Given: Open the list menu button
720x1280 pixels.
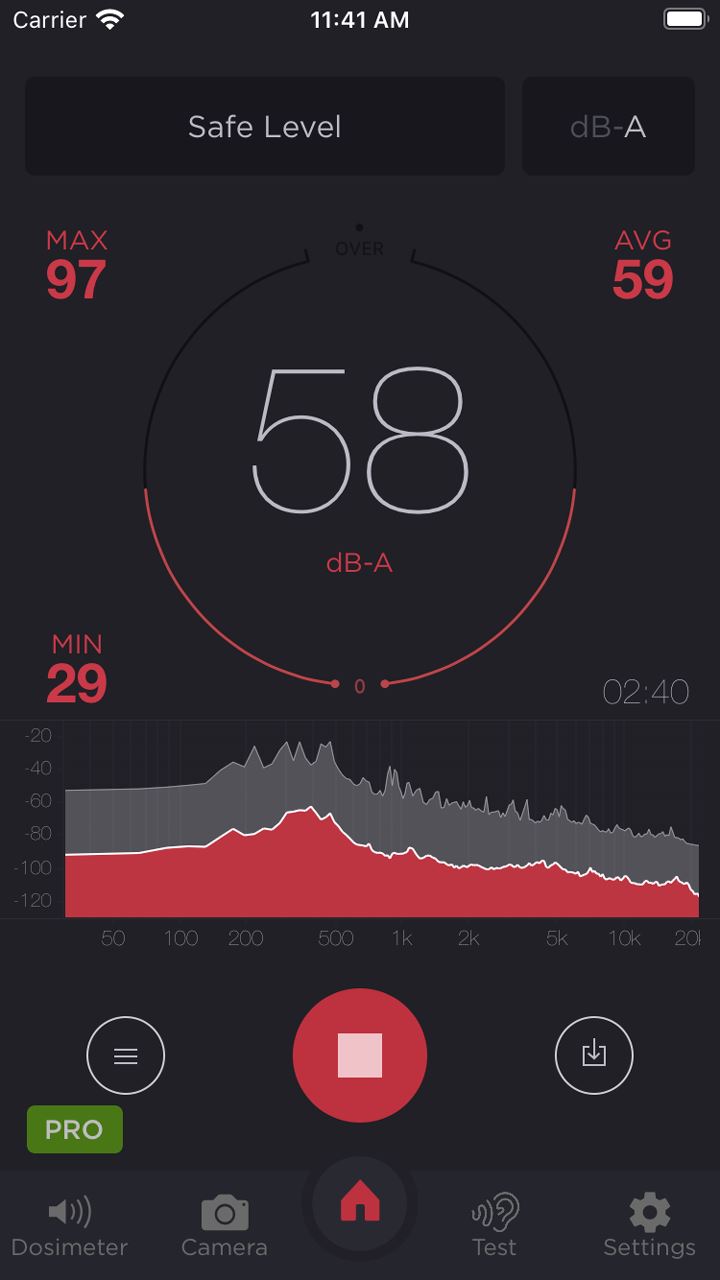Looking at the screenshot, I should [126, 1055].
